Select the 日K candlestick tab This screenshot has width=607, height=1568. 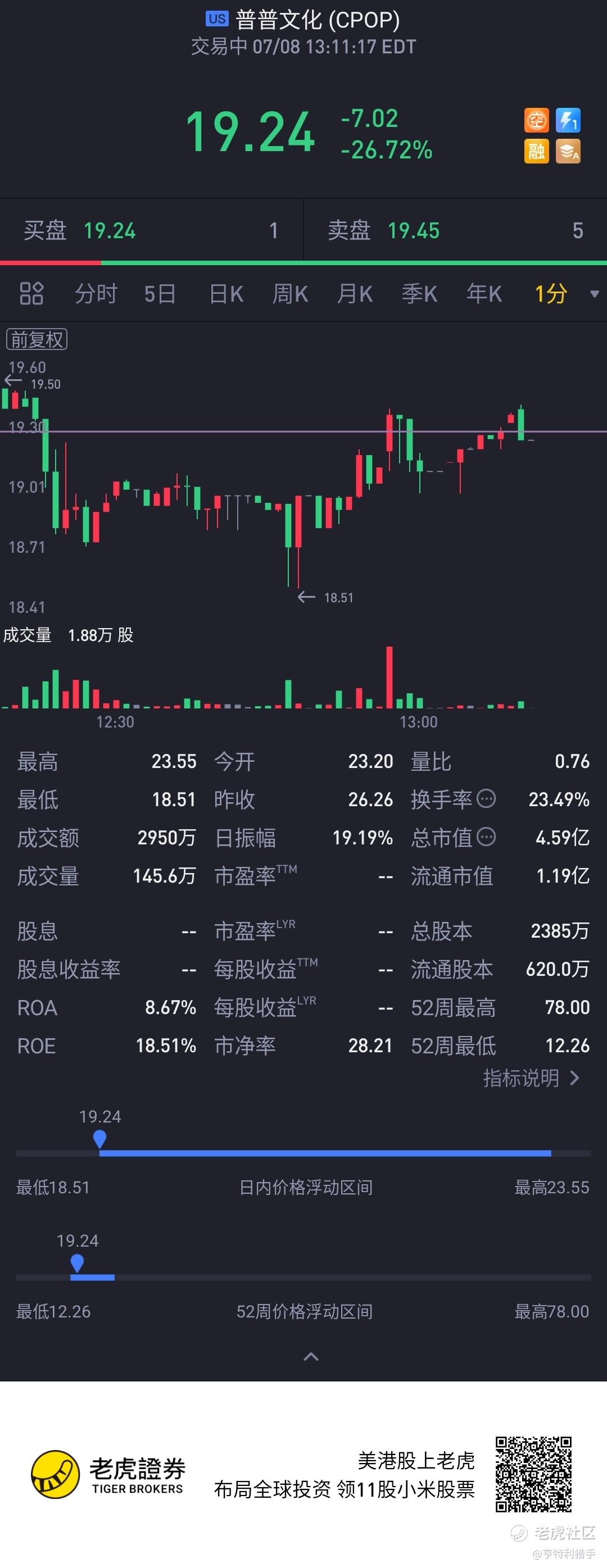tap(226, 294)
